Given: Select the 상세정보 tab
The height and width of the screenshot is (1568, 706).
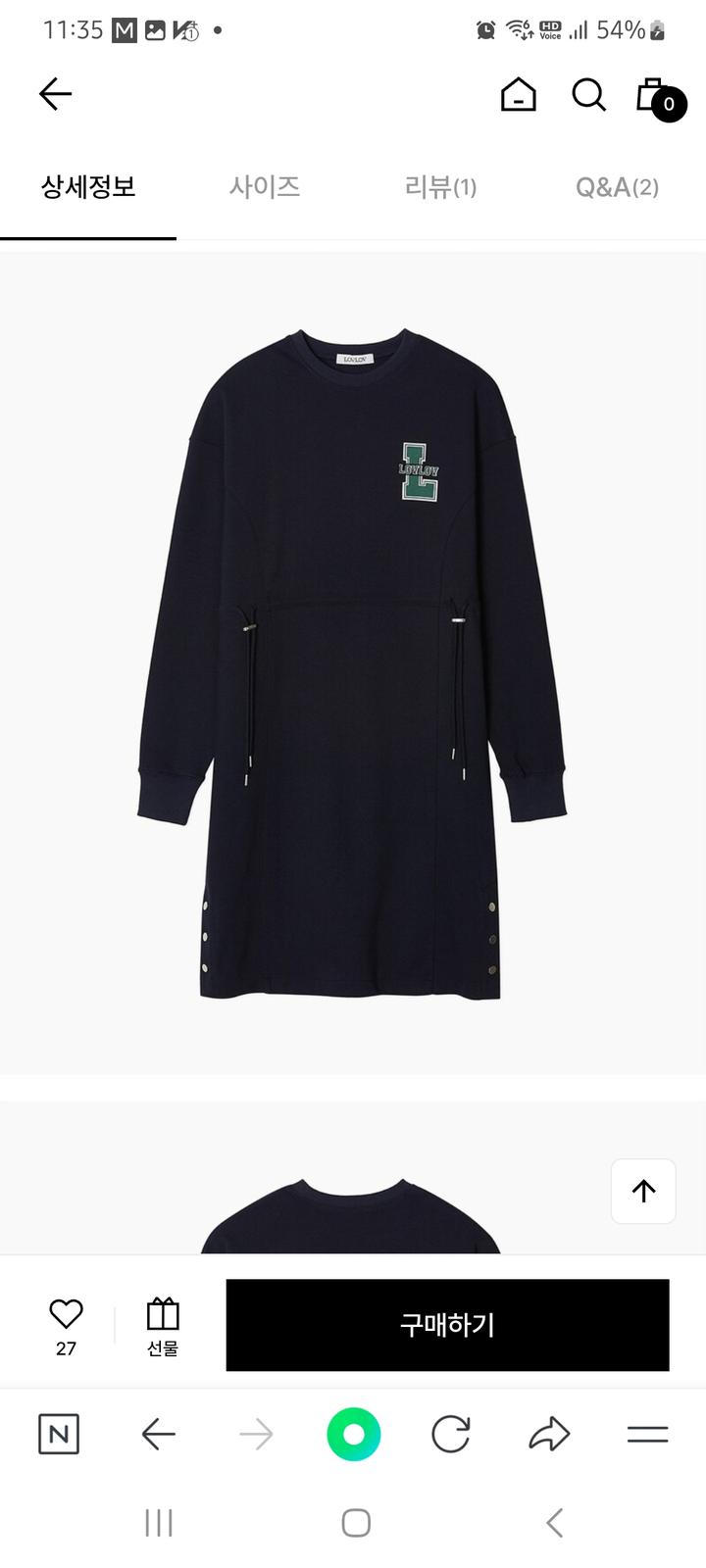Looking at the screenshot, I should 88,186.
